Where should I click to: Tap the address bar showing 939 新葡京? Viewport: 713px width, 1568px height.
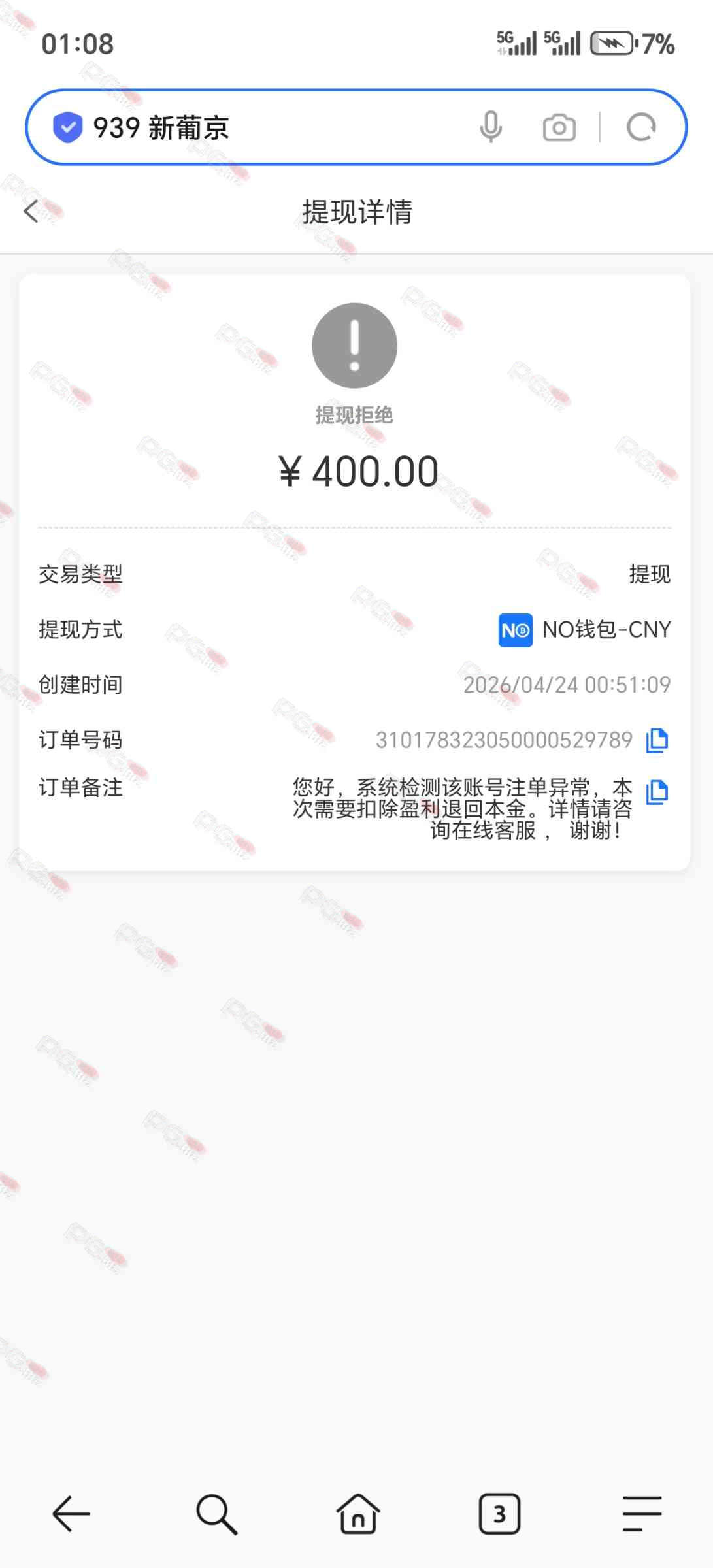(x=261, y=127)
